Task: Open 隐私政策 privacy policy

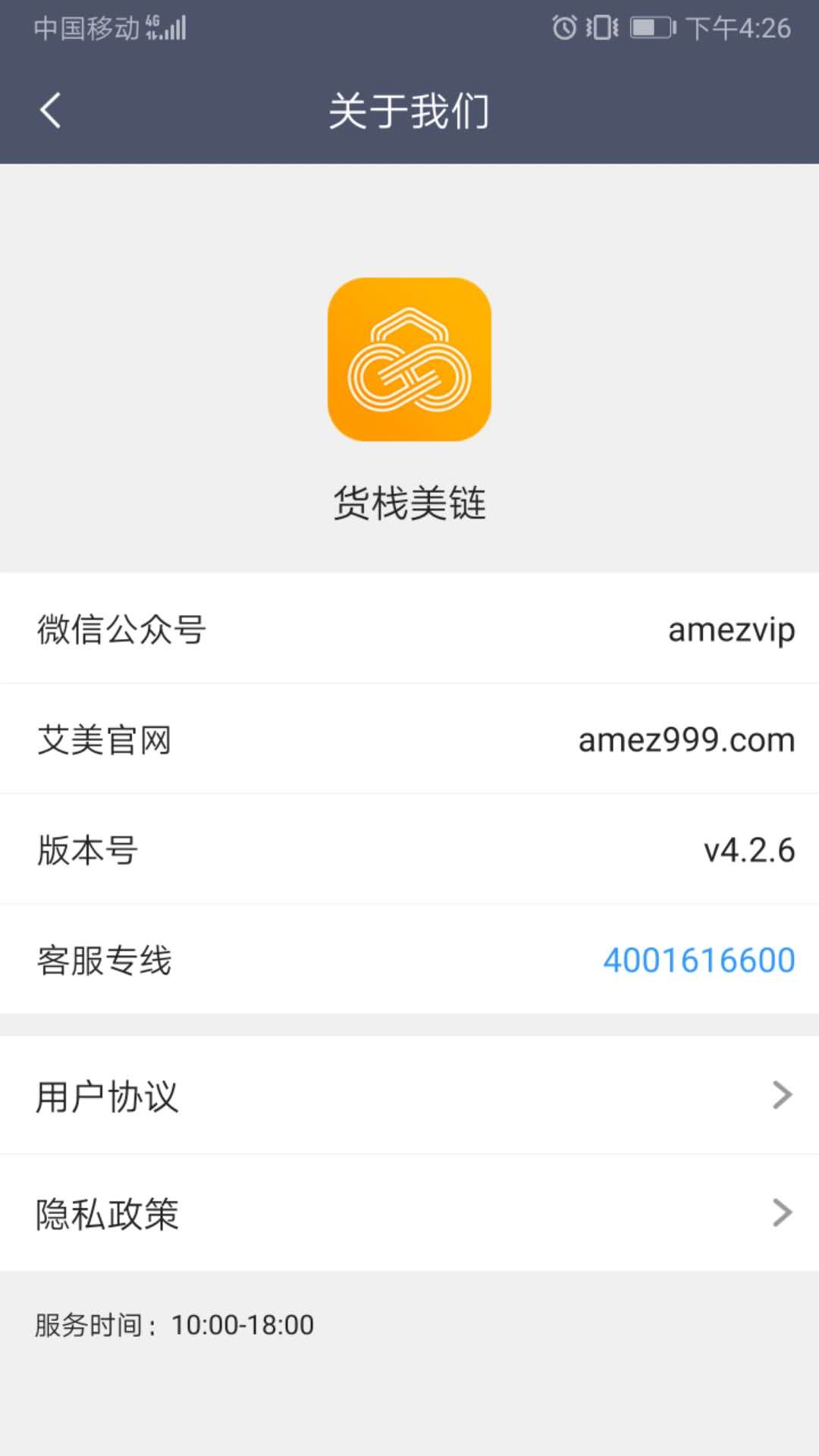Action: tap(409, 1213)
